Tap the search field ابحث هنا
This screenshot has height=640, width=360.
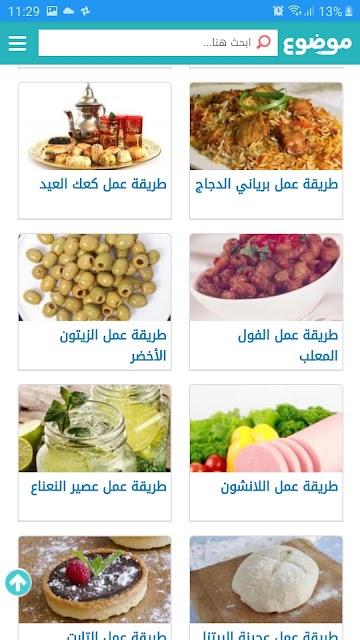pos(158,43)
